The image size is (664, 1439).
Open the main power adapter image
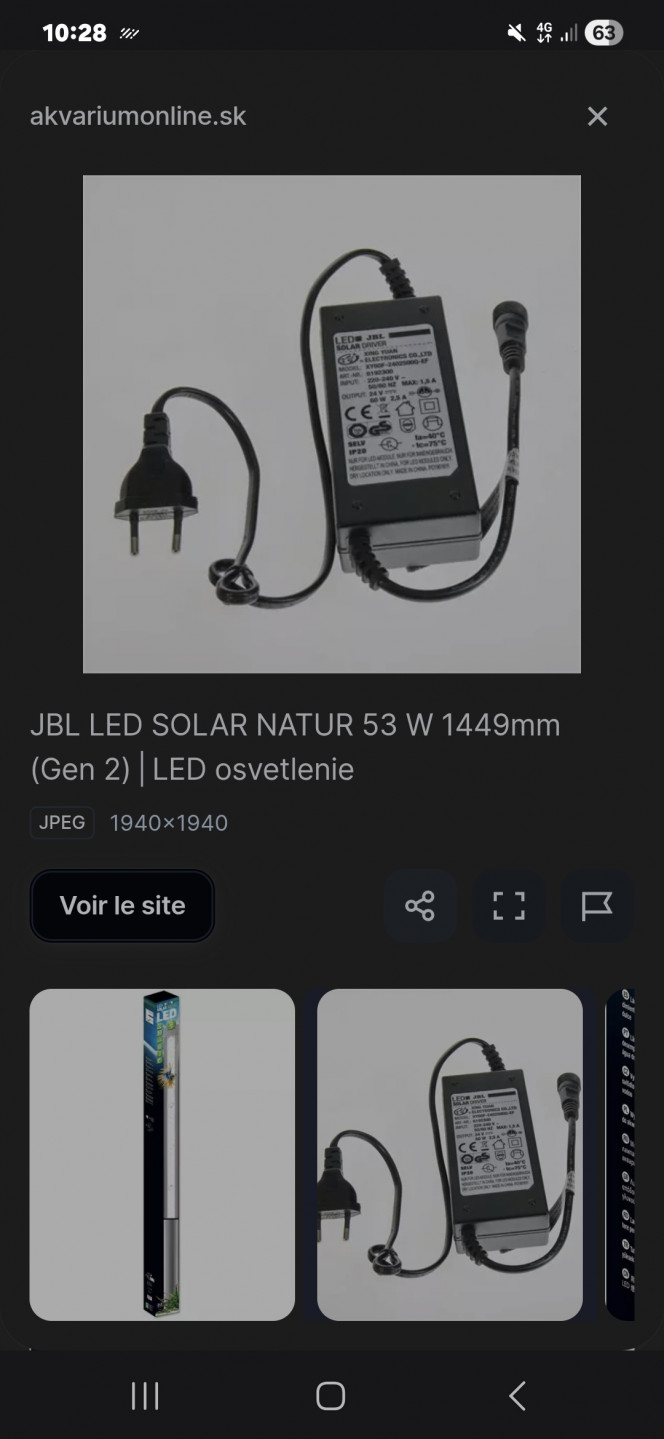point(332,424)
